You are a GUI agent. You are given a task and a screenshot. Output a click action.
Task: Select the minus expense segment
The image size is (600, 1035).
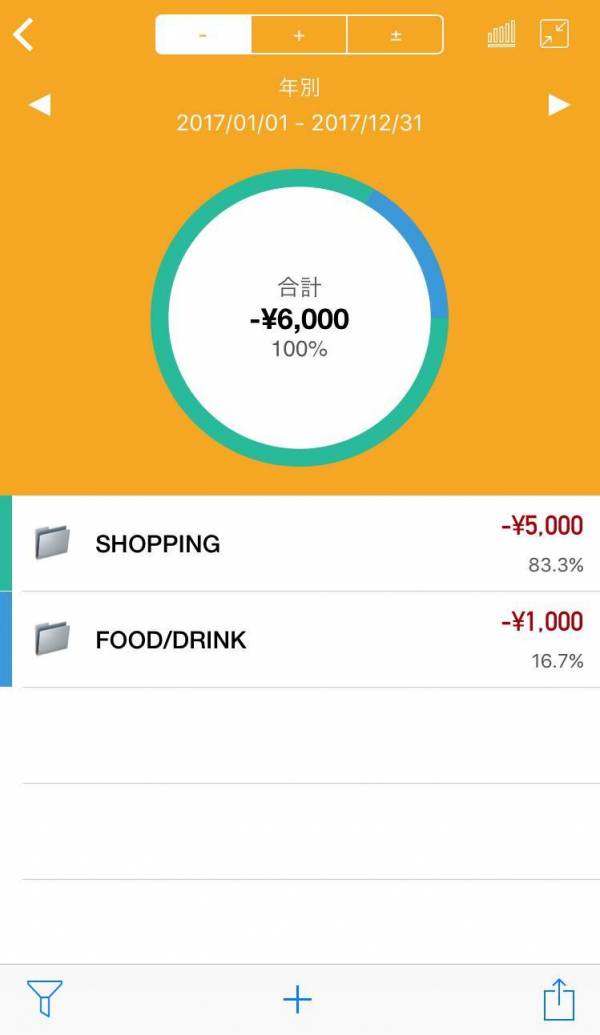203,35
